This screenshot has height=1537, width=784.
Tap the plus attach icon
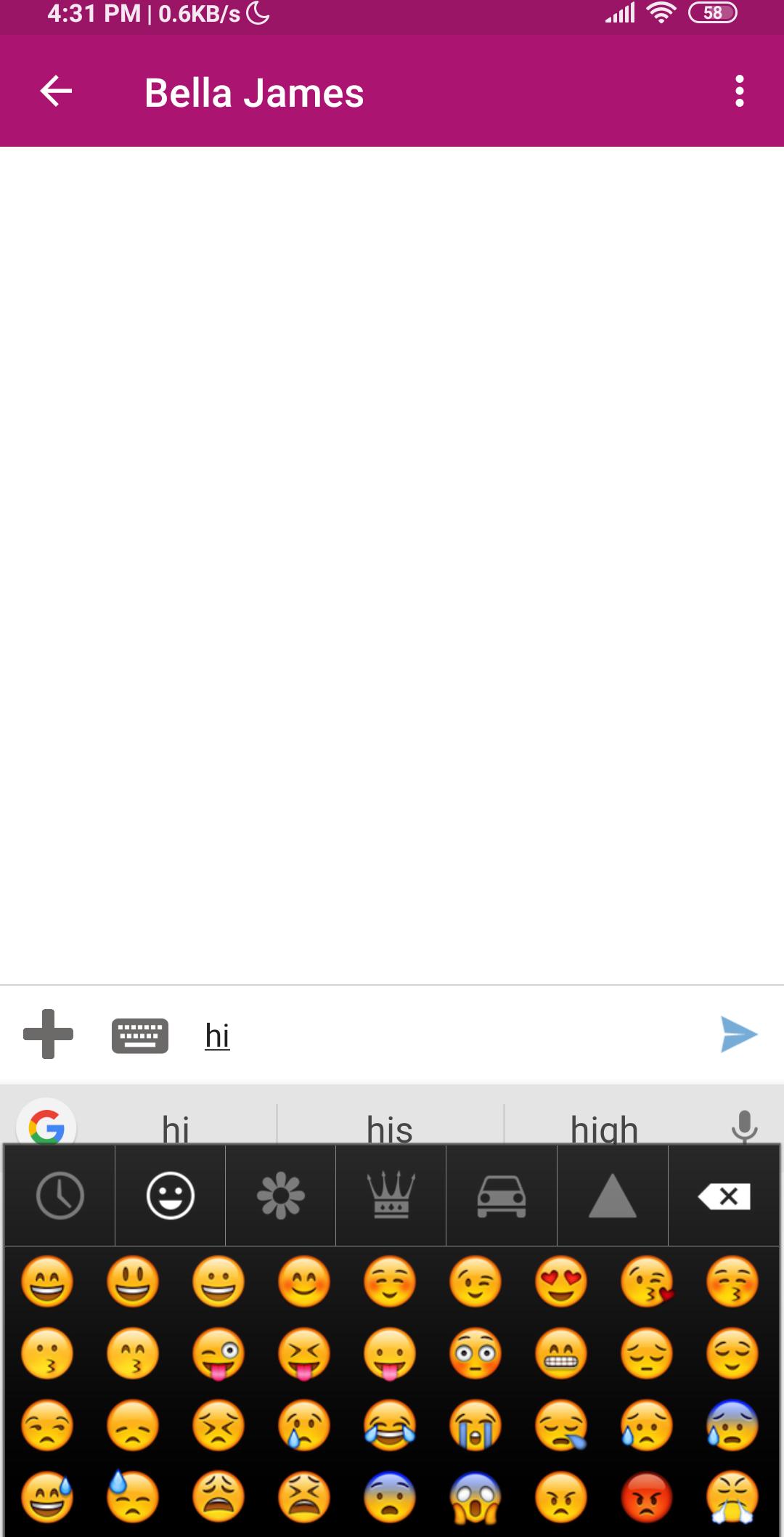pyautogui.click(x=48, y=1034)
